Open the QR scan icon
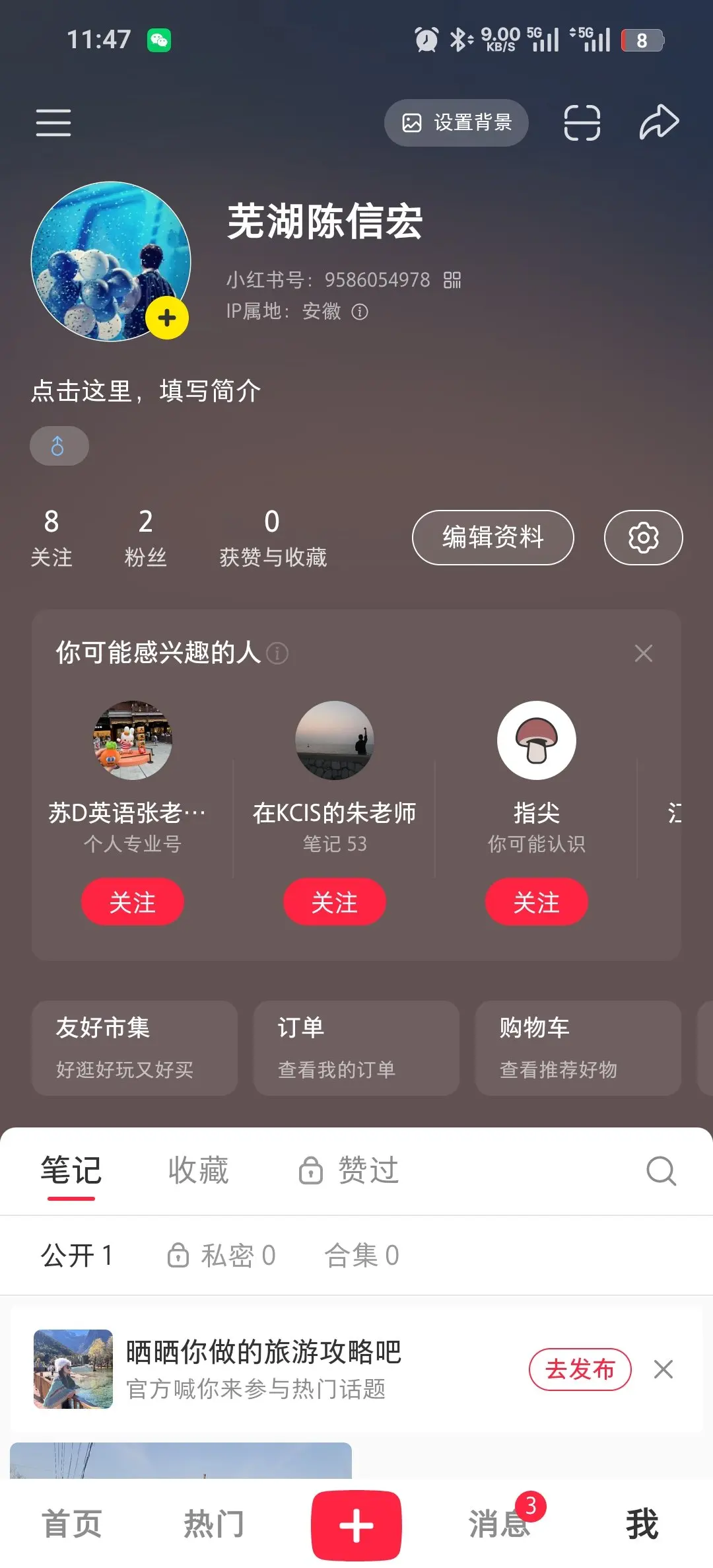The width and height of the screenshot is (713, 1568). click(x=582, y=123)
